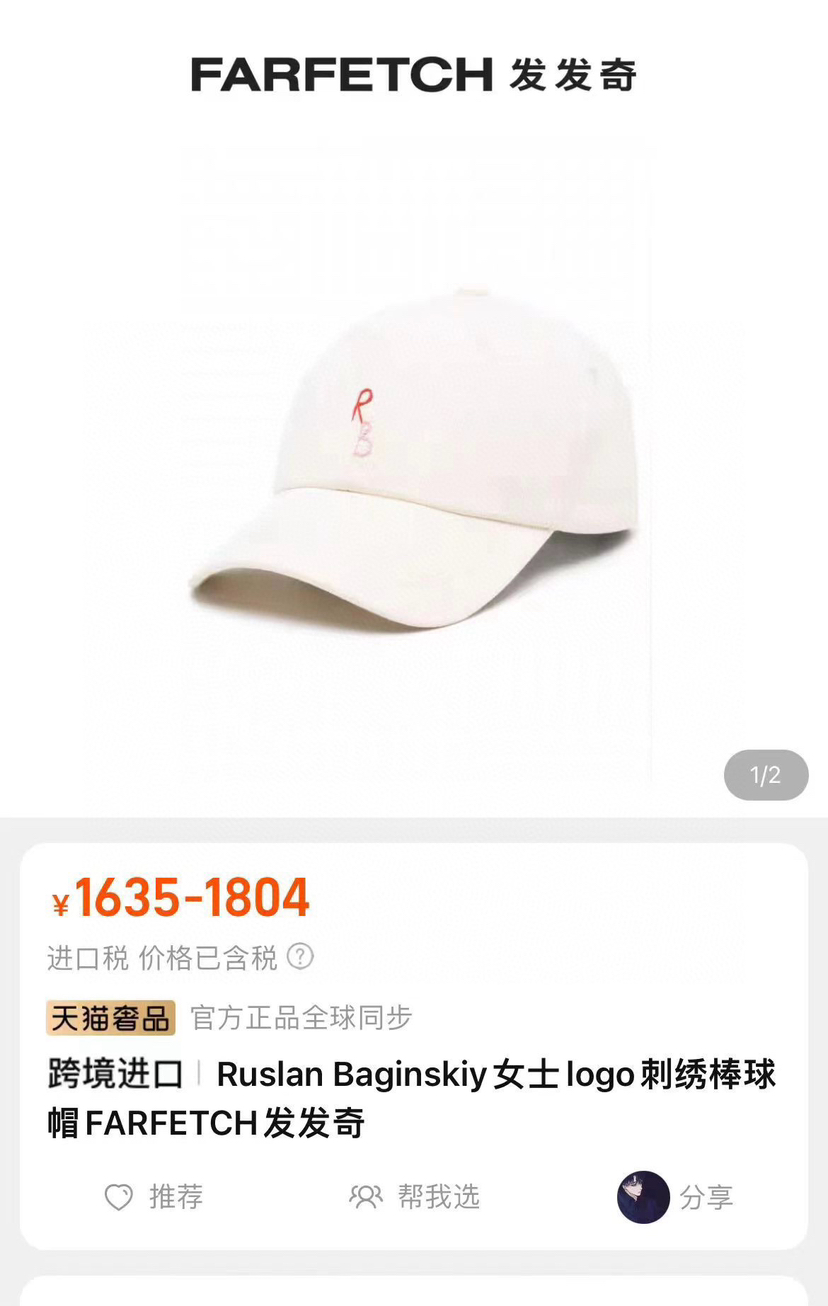
Task: Open 帮我选 help me choose
Action: [x=415, y=1197]
